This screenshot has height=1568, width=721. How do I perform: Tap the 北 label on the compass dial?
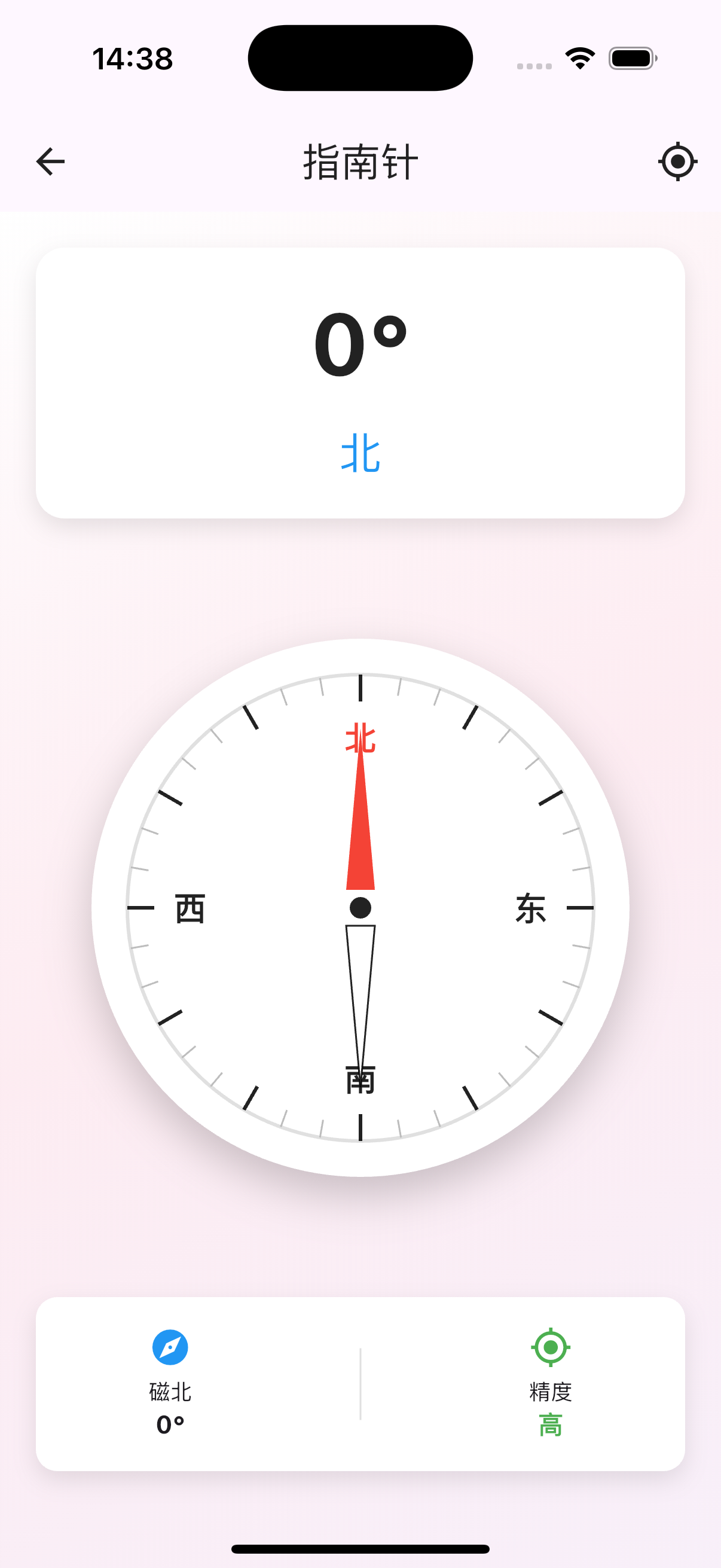click(x=361, y=738)
